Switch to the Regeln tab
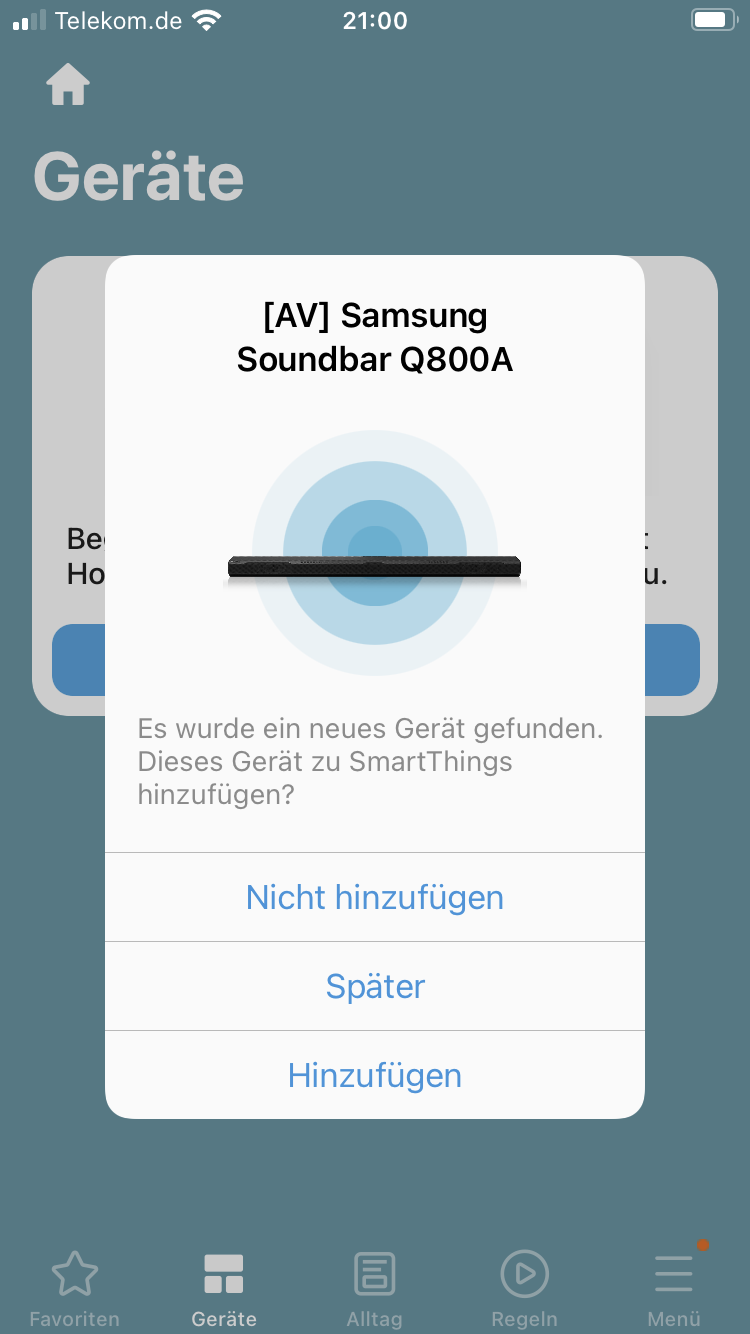750x1334 pixels. click(x=524, y=1288)
